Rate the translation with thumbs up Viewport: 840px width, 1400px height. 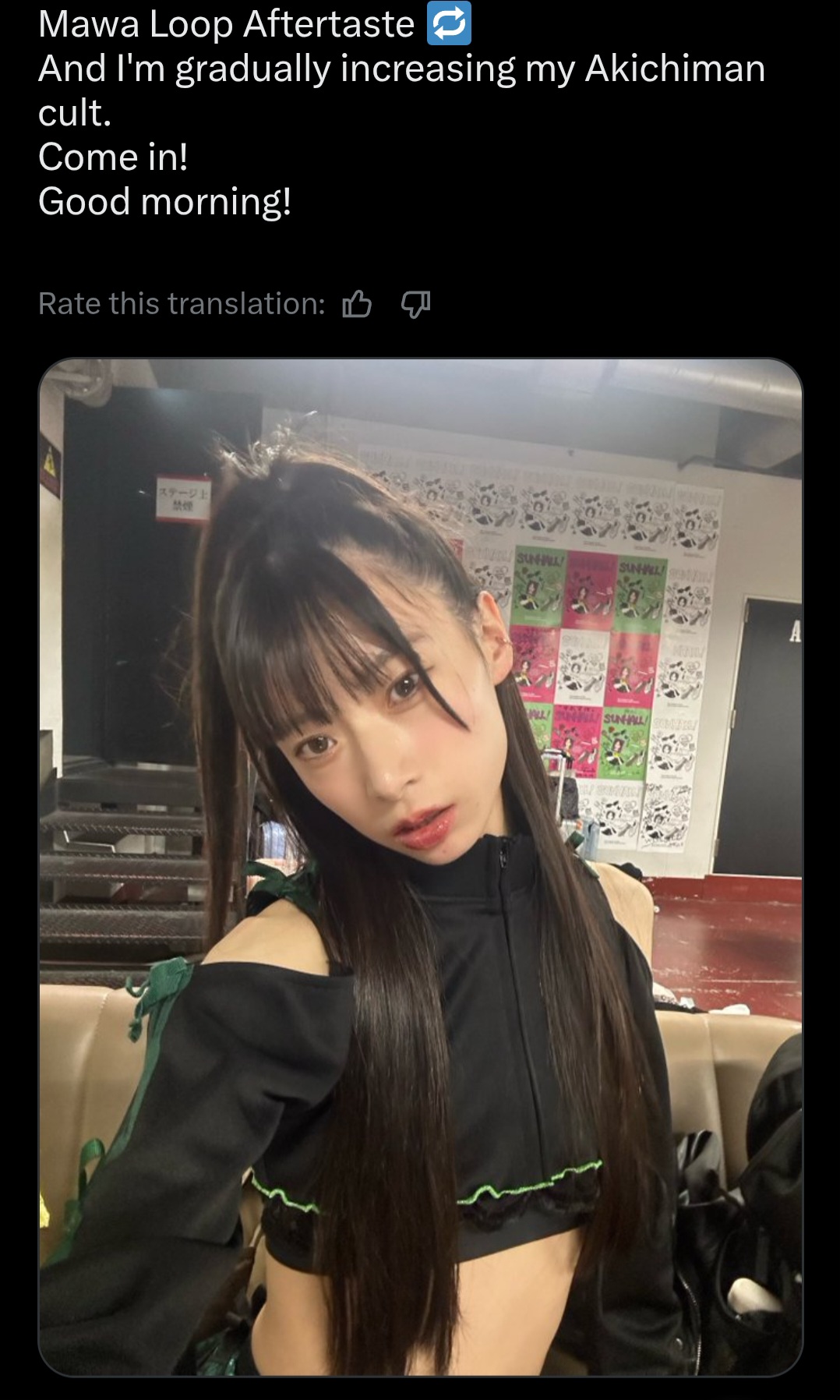357,304
